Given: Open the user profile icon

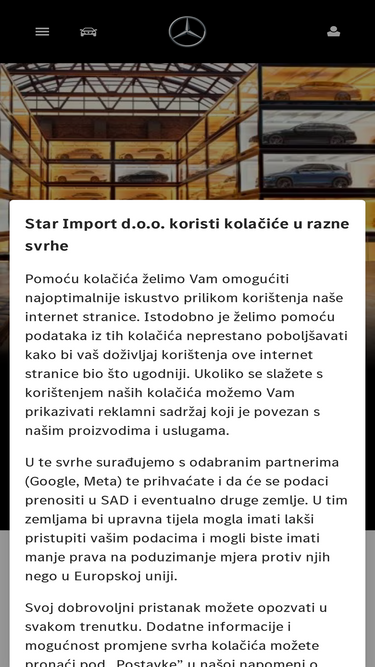Looking at the screenshot, I should (333, 32).
